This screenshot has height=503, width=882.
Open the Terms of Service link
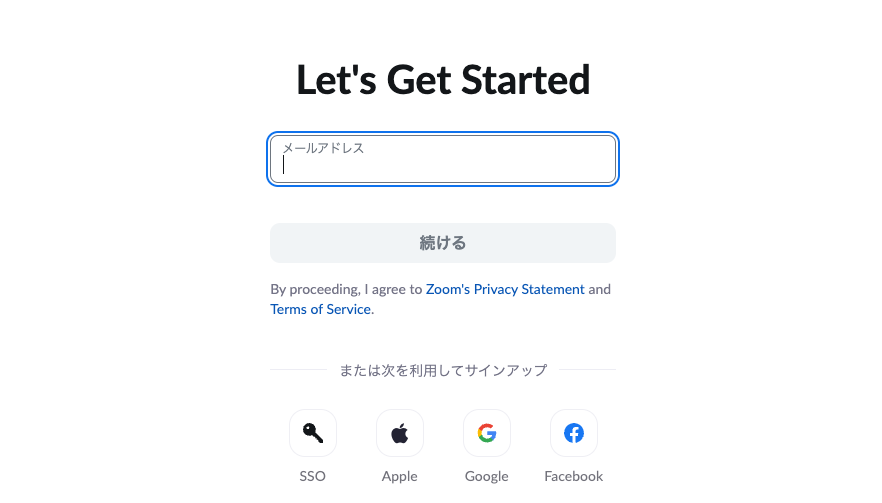(320, 309)
